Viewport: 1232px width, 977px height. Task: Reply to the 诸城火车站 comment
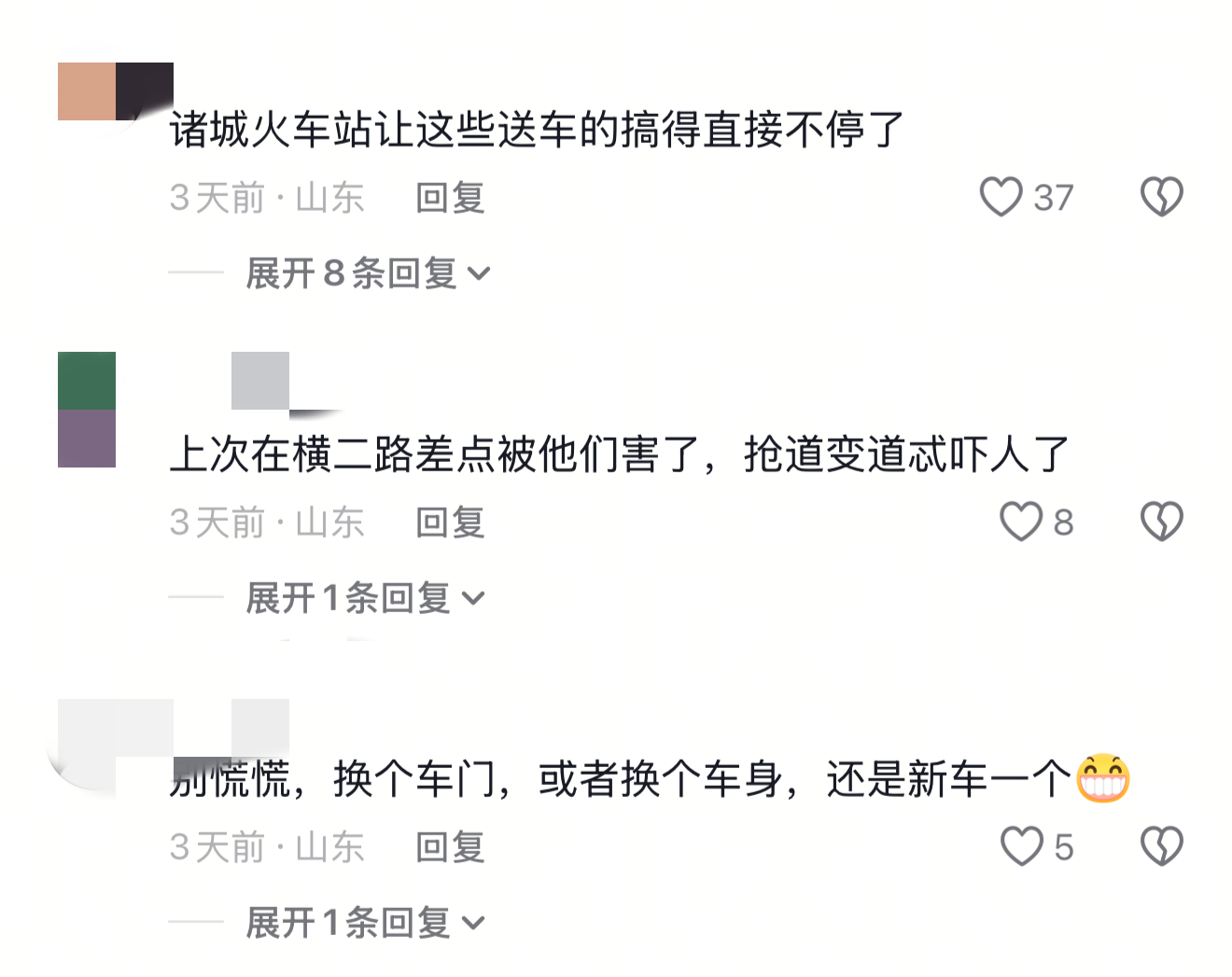coord(450,198)
